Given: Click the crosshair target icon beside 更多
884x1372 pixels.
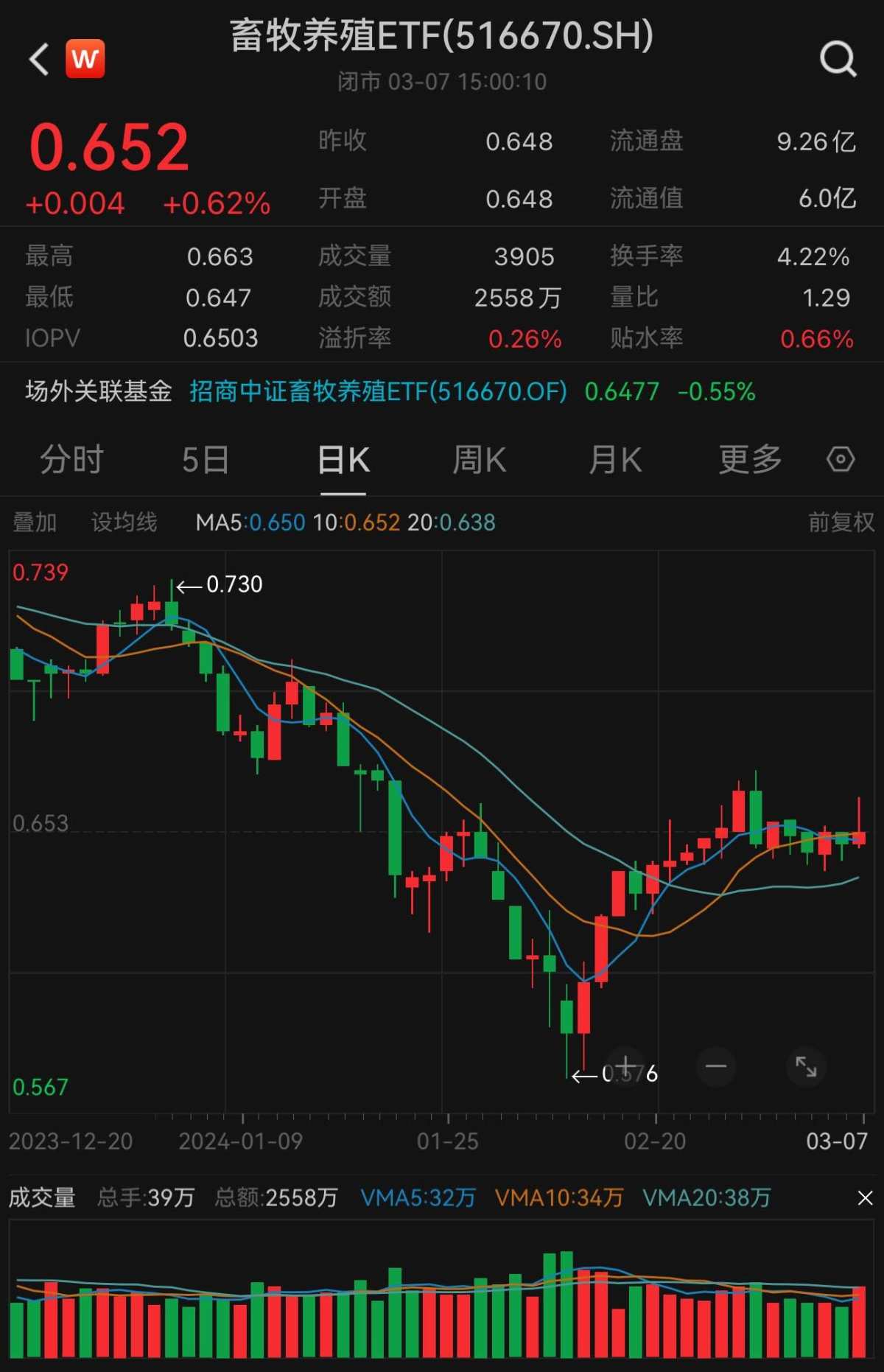Looking at the screenshot, I should (839, 459).
